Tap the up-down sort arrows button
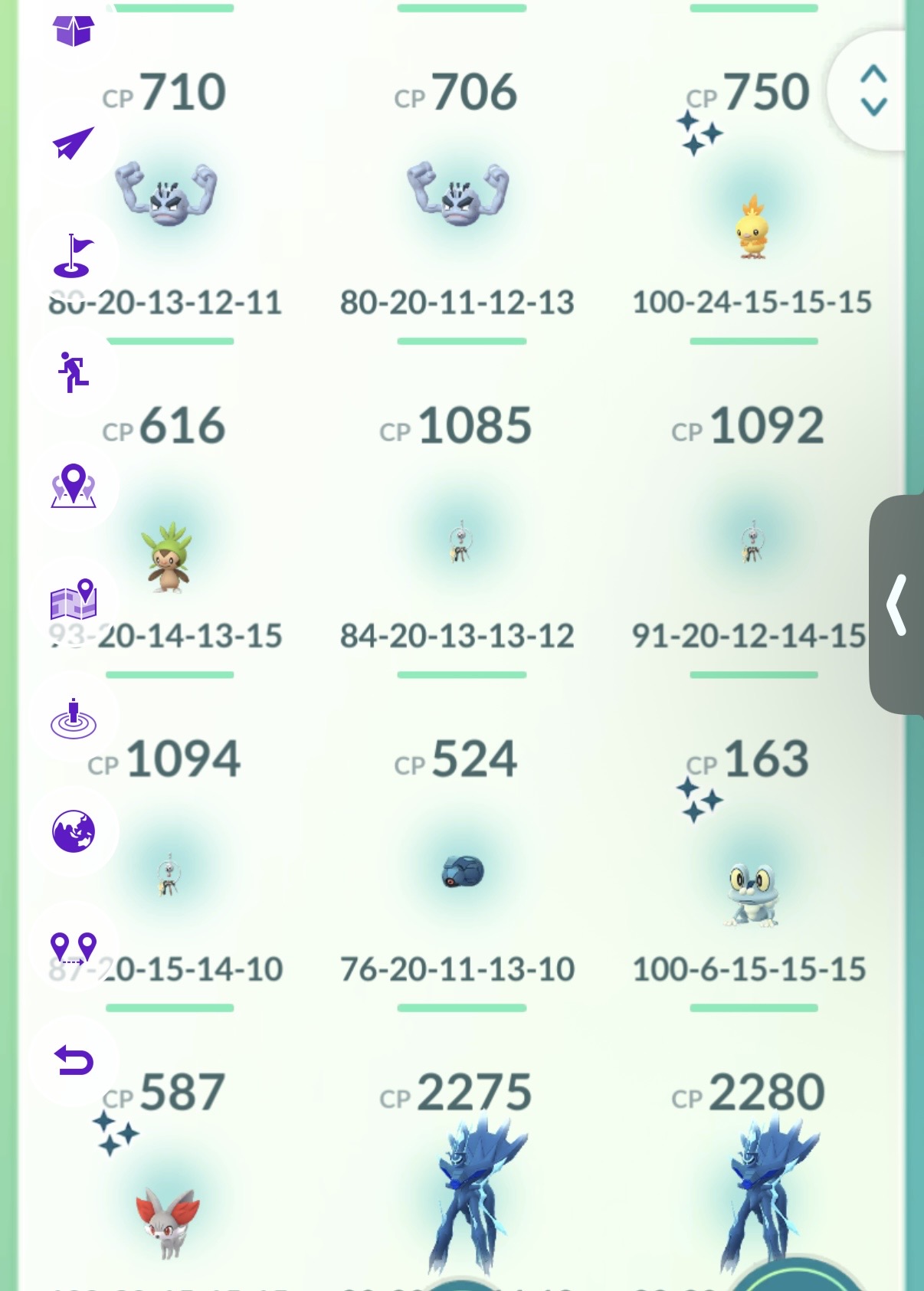Screen dimensions: 924x1291 tap(873, 90)
